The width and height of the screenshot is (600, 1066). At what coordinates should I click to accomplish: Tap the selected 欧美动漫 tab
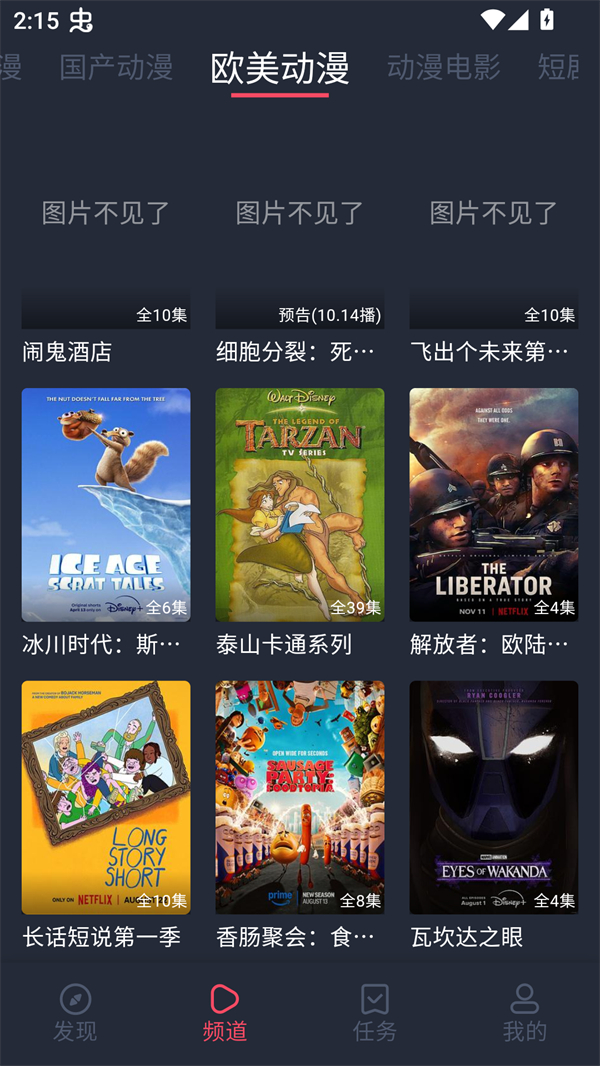(280, 67)
